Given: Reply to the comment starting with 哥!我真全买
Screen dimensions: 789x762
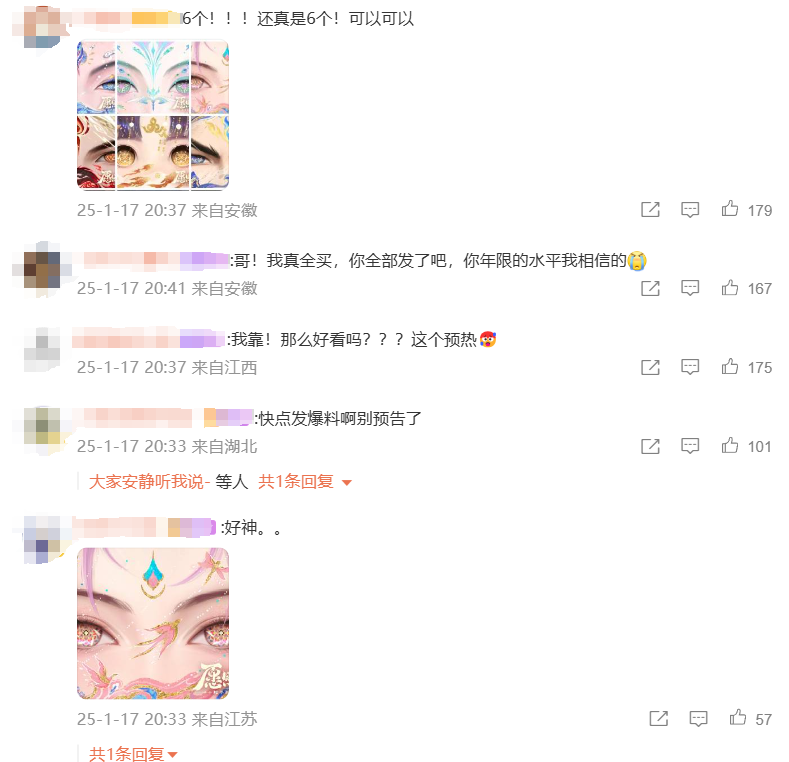Looking at the screenshot, I should click(690, 288).
